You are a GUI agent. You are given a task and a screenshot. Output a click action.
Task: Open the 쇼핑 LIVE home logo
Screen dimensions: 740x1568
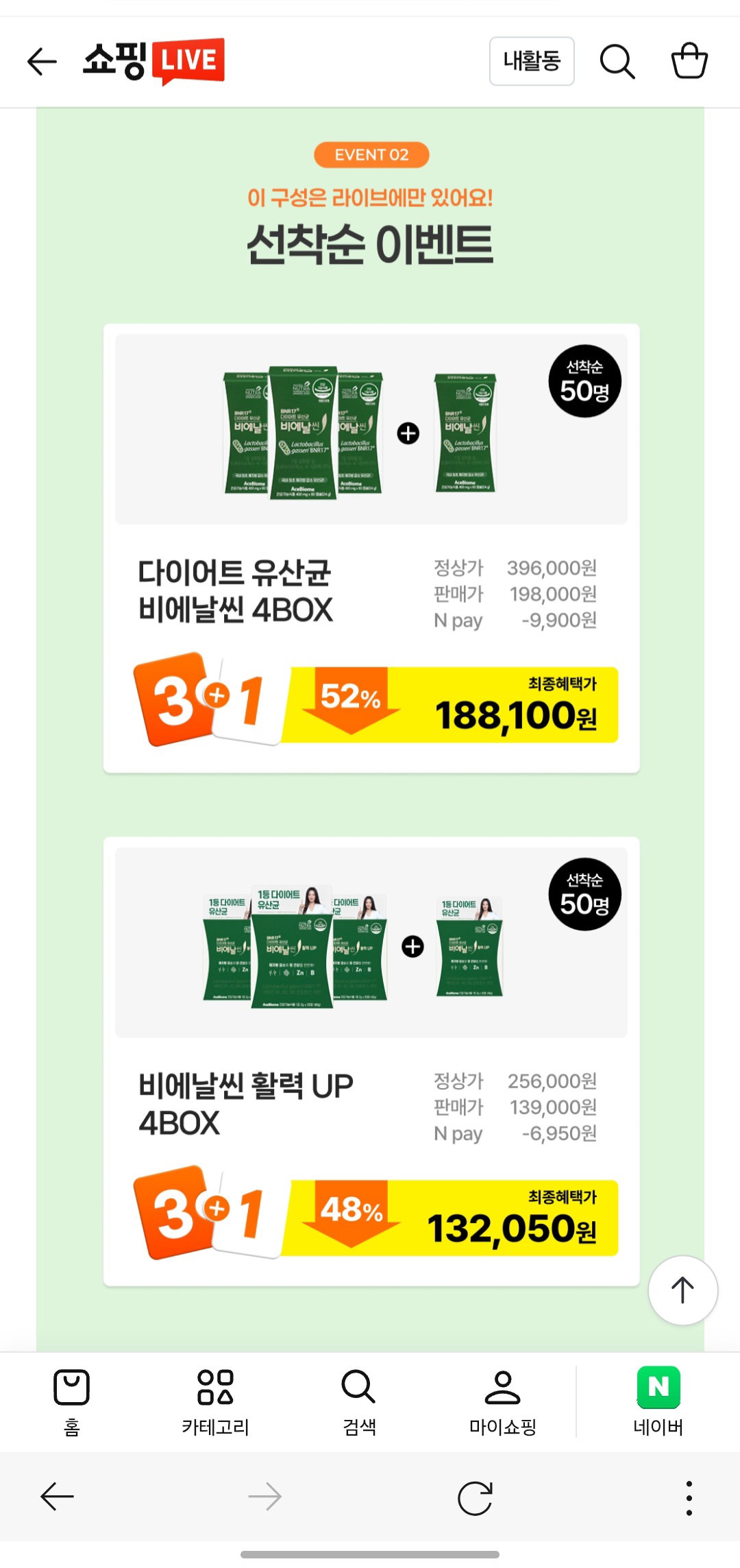[x=153, y=62]
